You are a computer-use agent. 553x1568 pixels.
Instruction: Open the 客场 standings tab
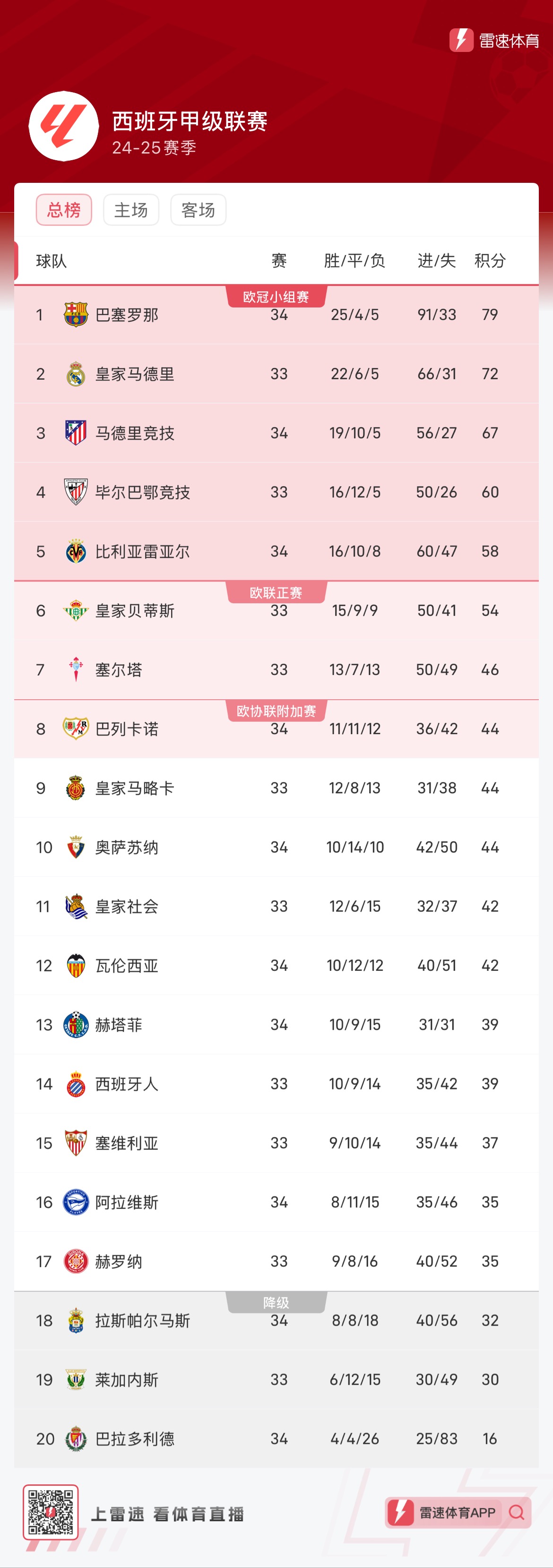click(x=197, y=209)
